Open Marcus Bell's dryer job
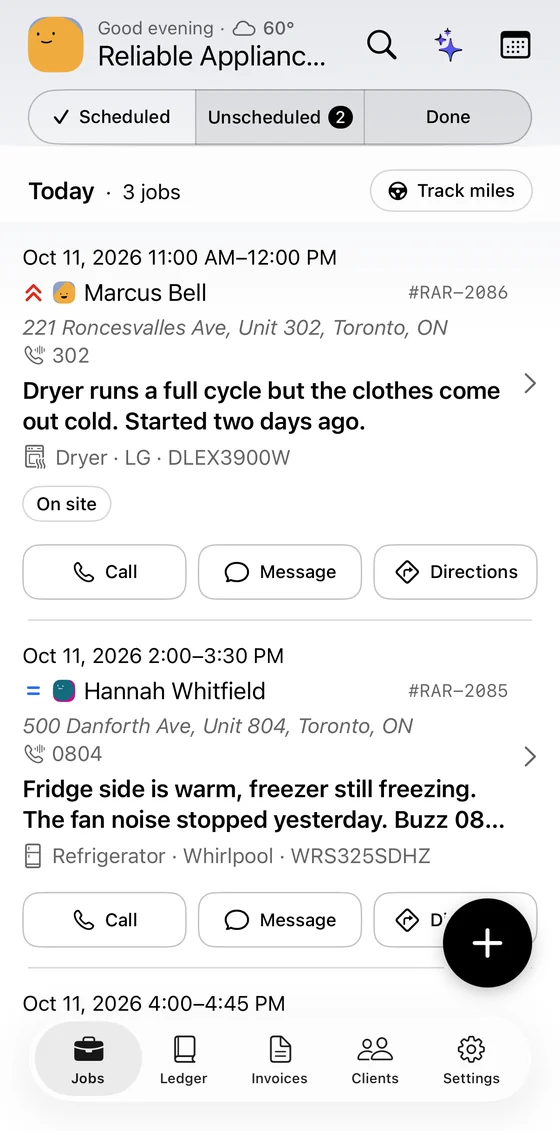Viewport: 560px width, 1131px height. coord(280,383)
